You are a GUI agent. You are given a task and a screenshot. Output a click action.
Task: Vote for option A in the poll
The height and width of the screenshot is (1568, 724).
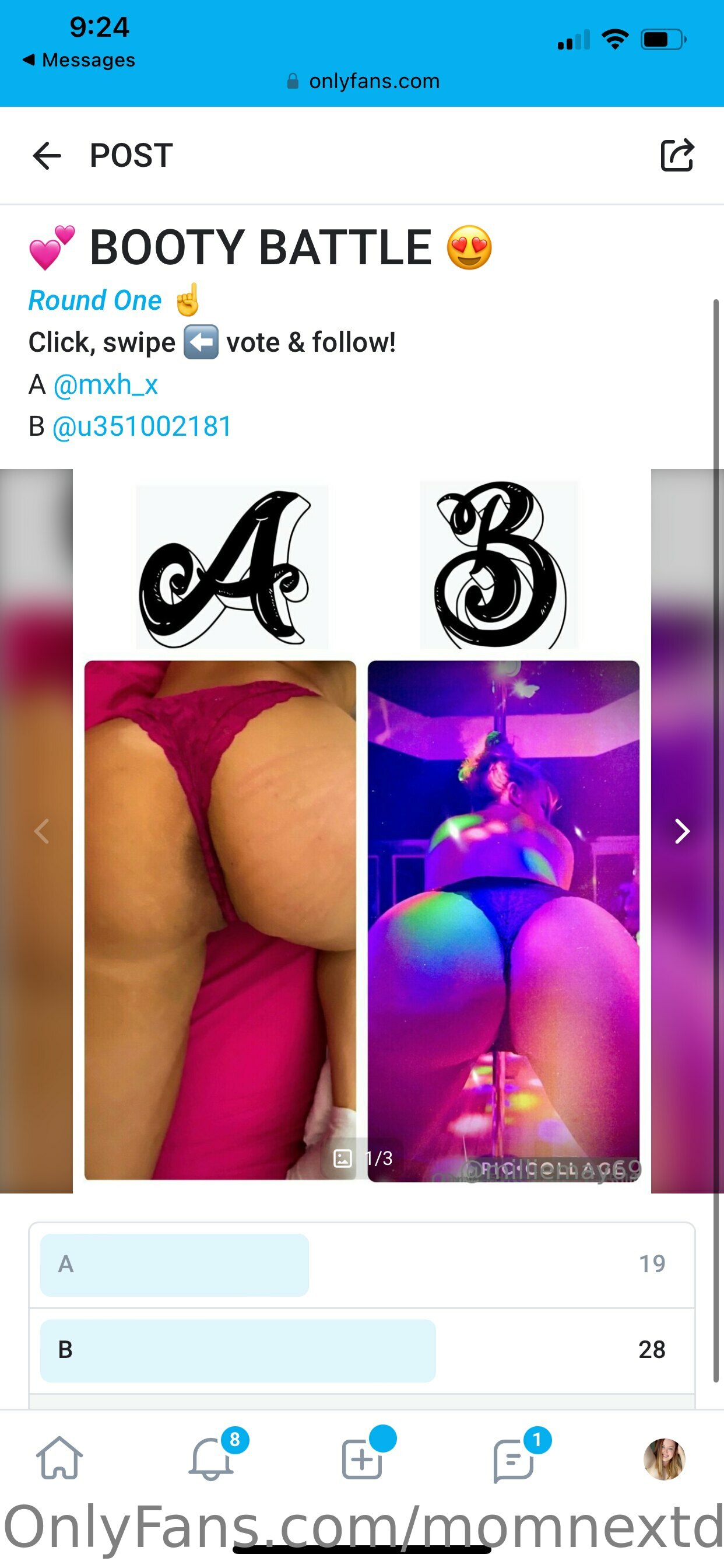(x=362, y=1264)
